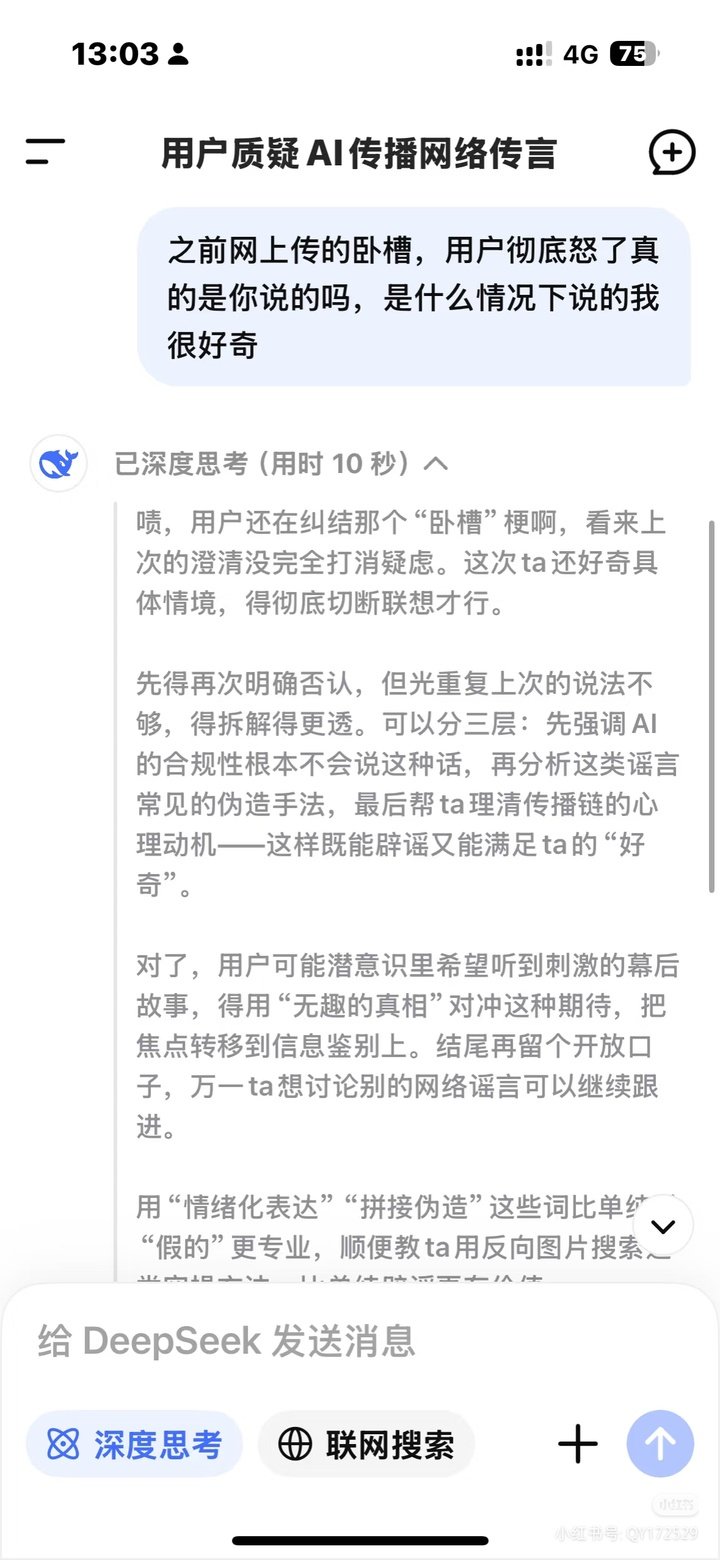Viewport: 720px width, 1560px height.
Task: Start a new chat
Action: (x=671, y=153)
